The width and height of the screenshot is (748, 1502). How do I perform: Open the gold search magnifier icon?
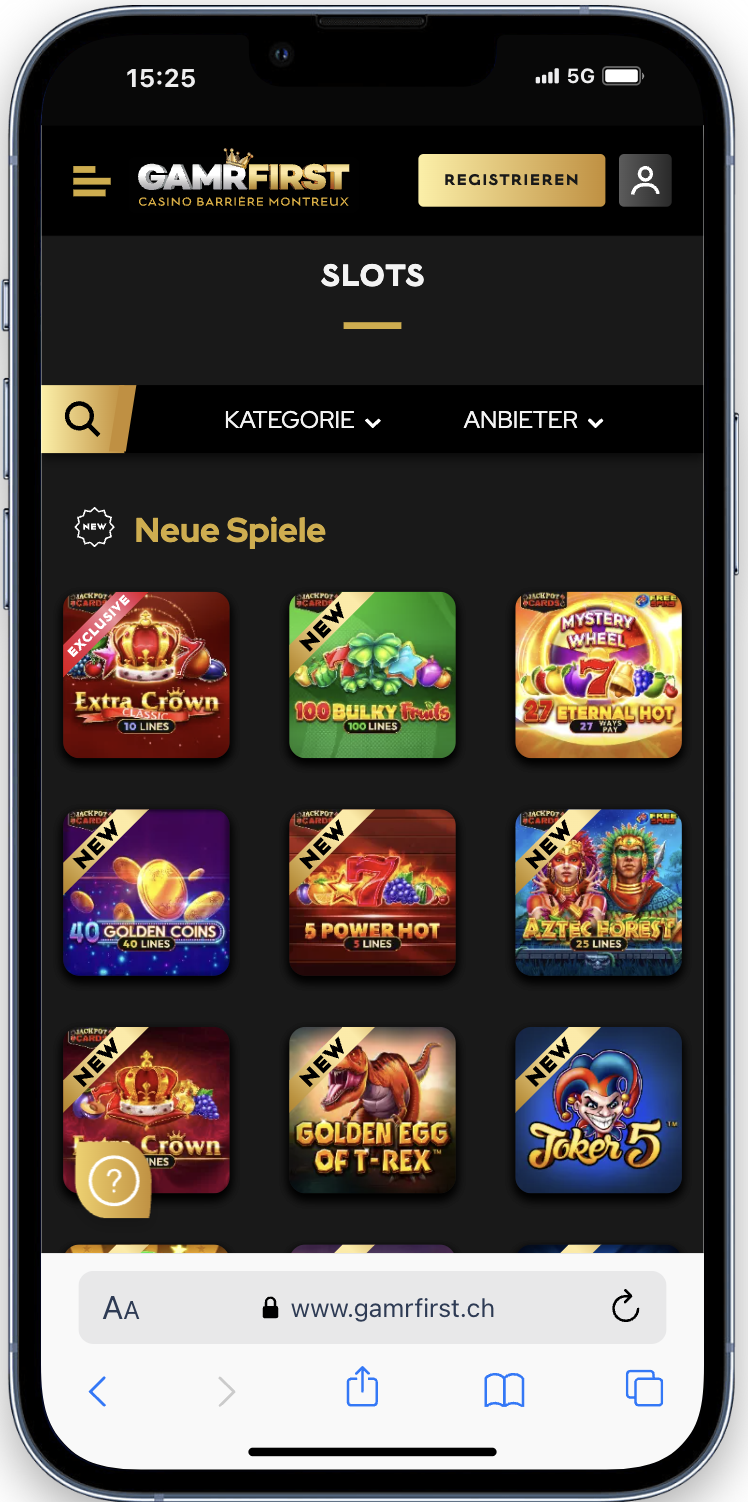(x=81, y=419)
